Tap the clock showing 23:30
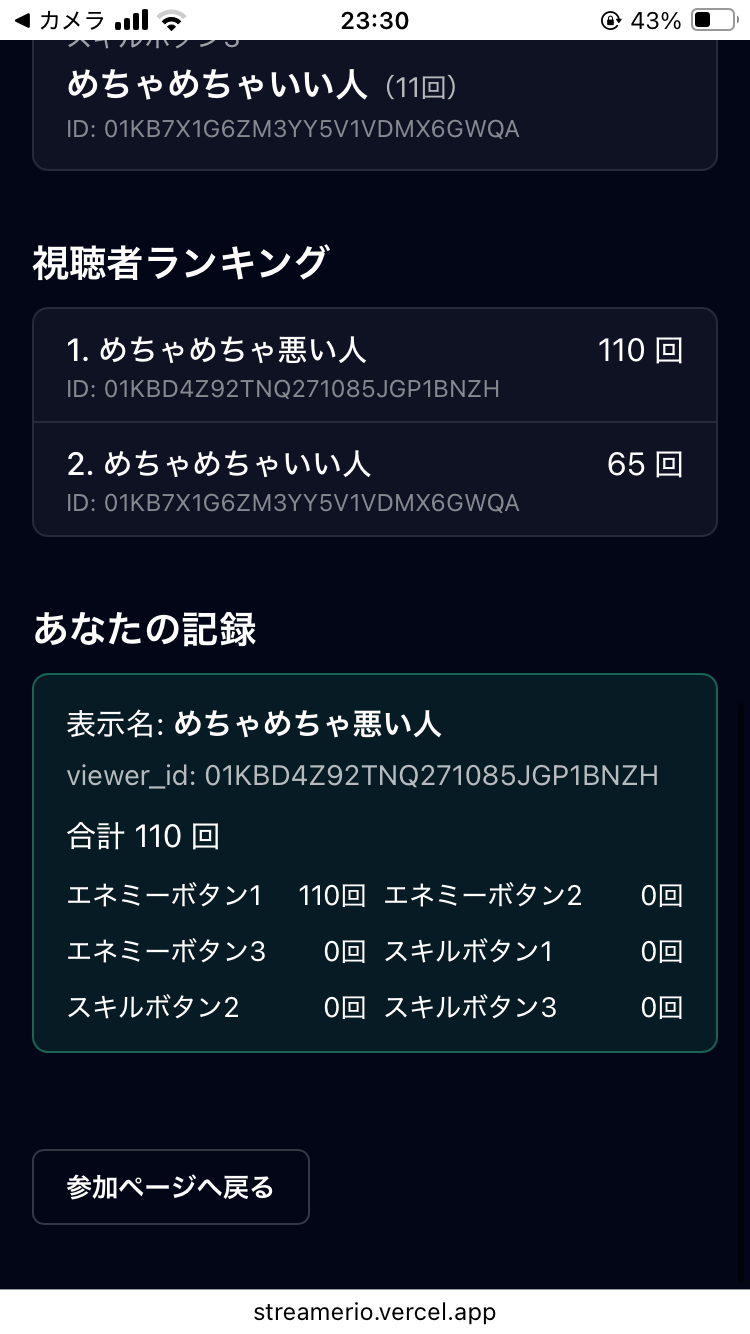The width and height of the screenshot is (750, 1334). coord(375,17)
